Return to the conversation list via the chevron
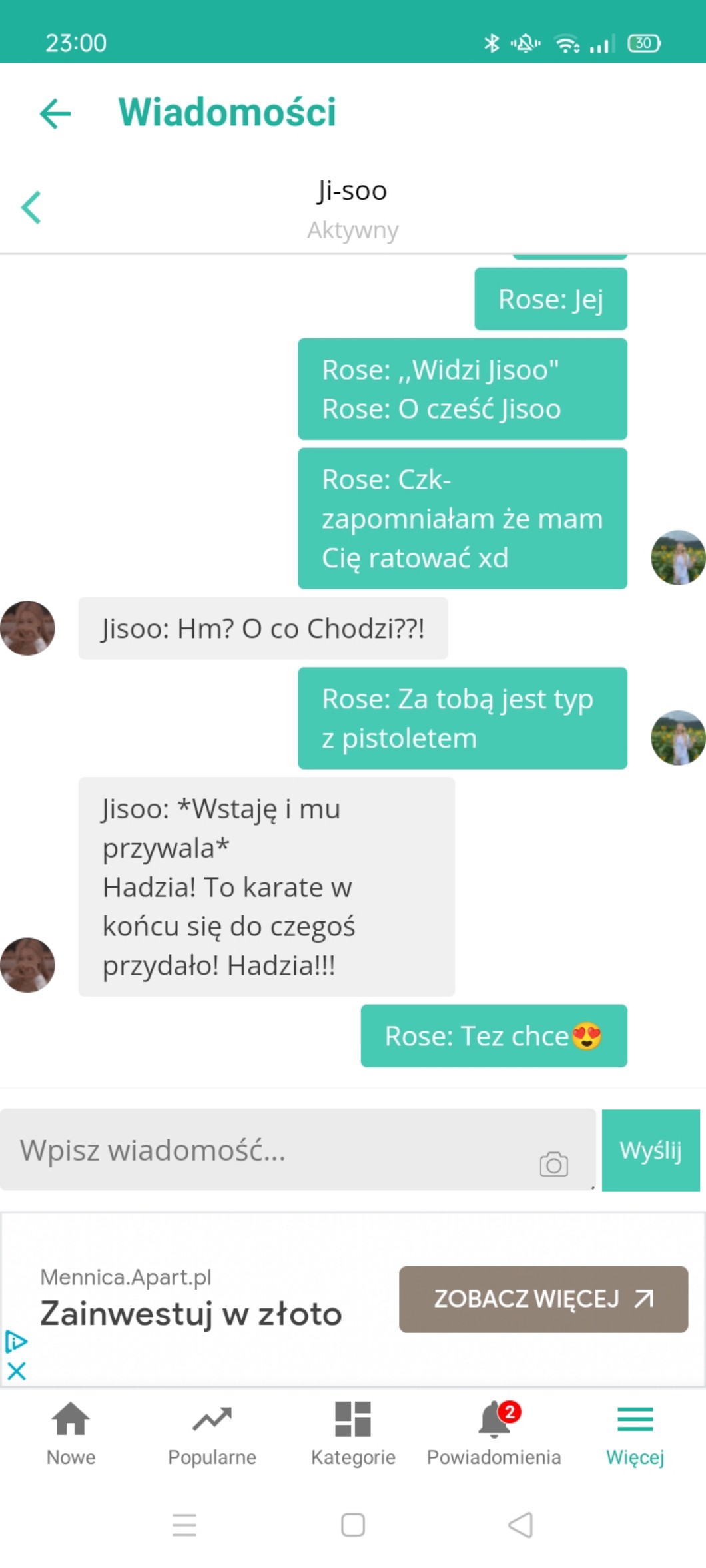Screen dimensions: 706x1568 31,207
